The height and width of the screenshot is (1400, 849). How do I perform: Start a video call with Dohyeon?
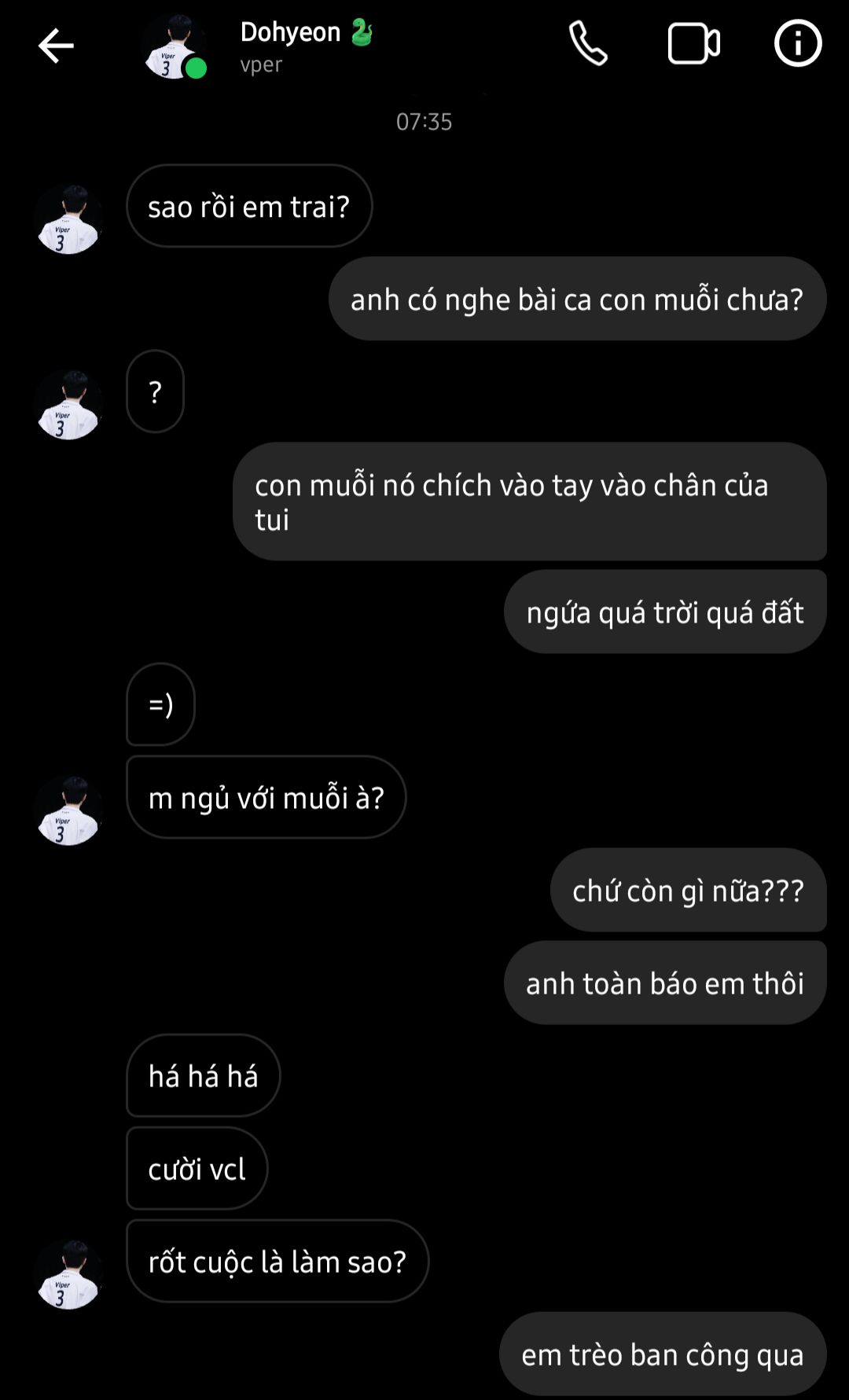693,43
